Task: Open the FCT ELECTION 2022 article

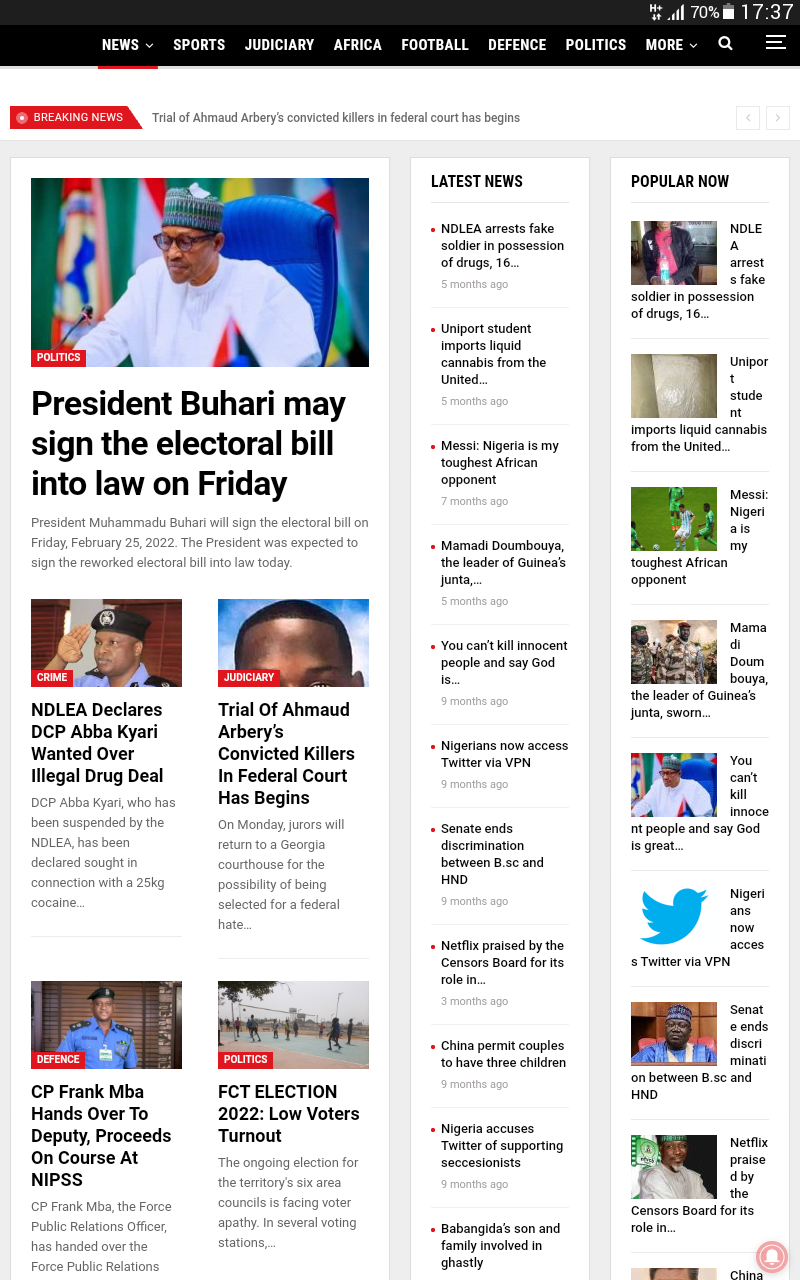Action: point(289,1113)
